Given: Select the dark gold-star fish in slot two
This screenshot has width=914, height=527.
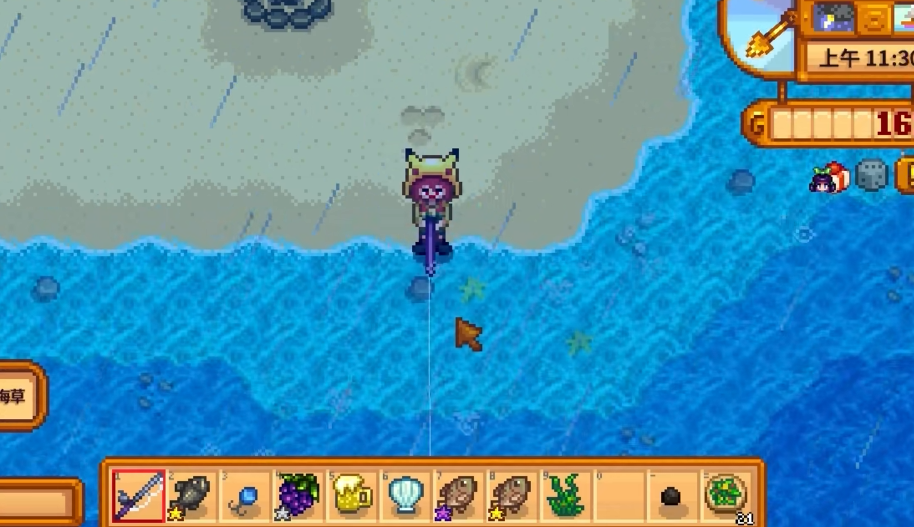Looking at the screenshot, I should pyautogui.click(x=190, y=495).
